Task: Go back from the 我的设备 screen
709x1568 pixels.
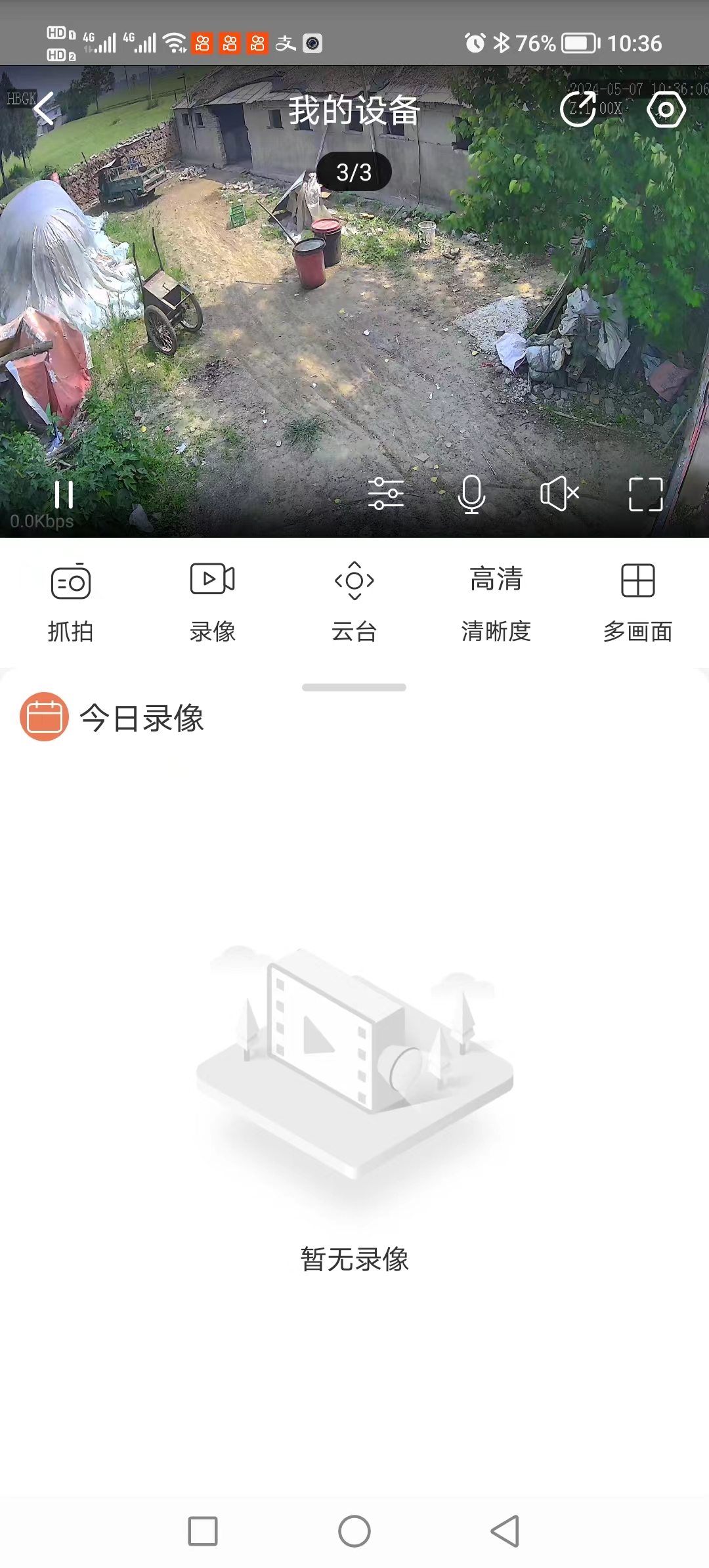Action: coord(45,109)
